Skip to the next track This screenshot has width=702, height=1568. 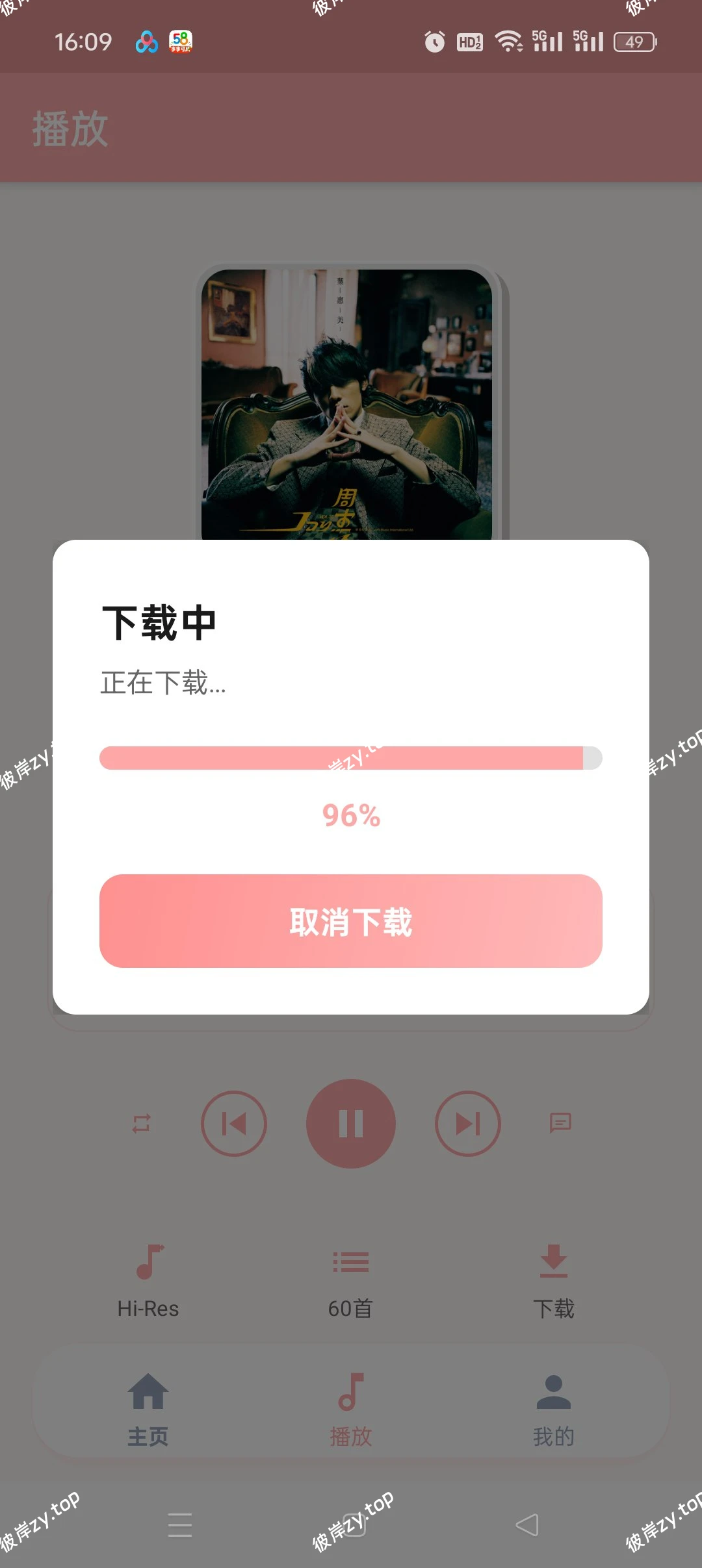coord(468,1124)
